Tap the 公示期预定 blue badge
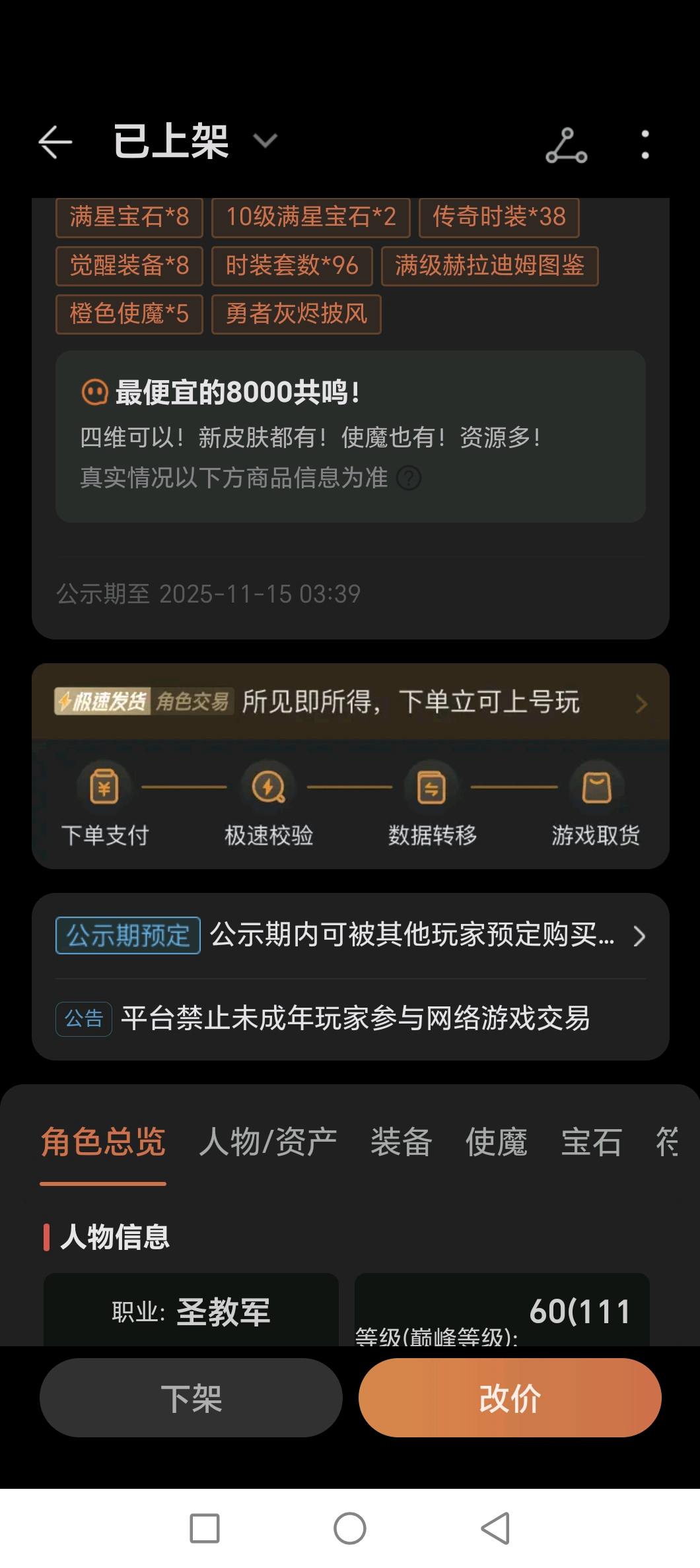 [127, 936]
